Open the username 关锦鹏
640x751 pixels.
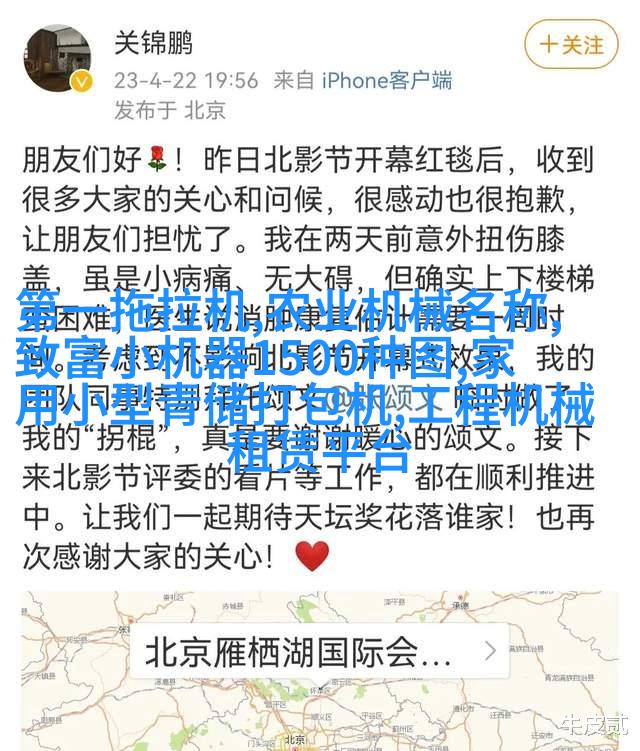click(x=153, y=43)
